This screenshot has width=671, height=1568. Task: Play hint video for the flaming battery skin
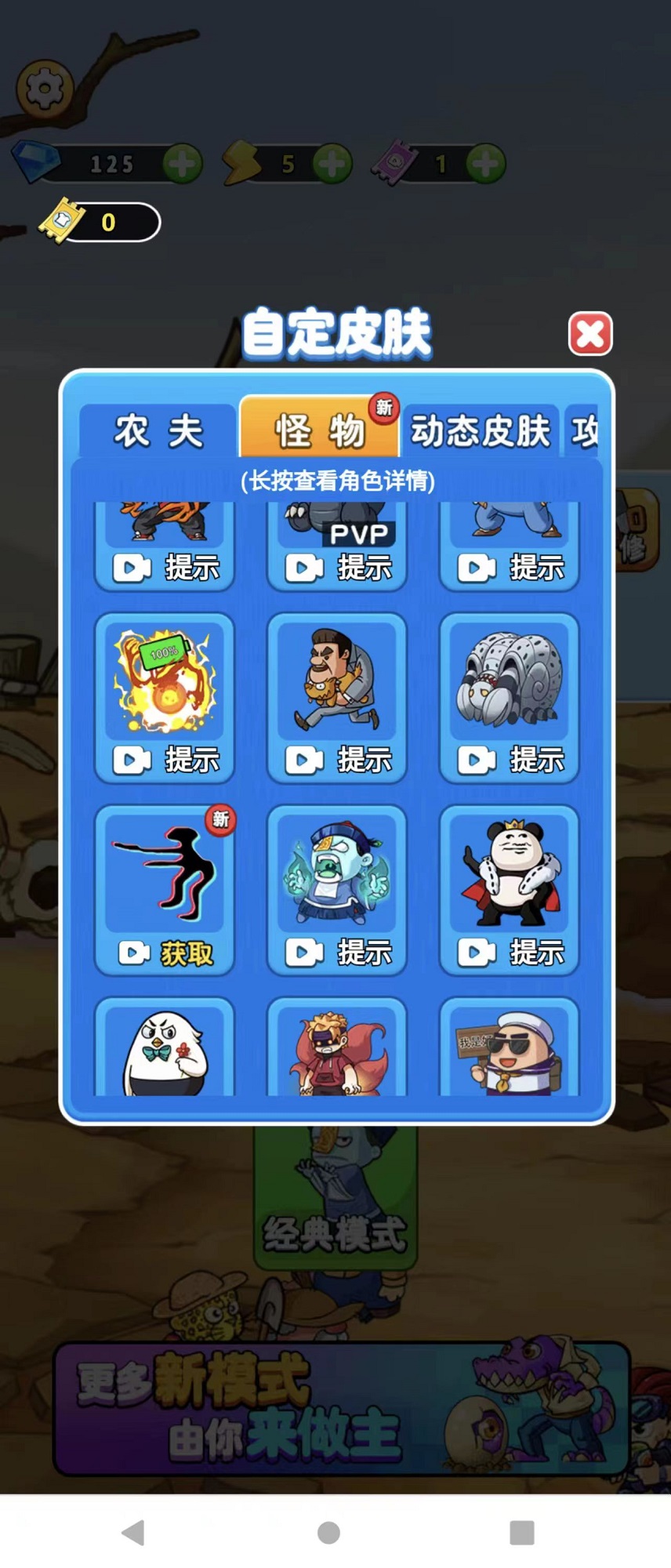[163, 757]
